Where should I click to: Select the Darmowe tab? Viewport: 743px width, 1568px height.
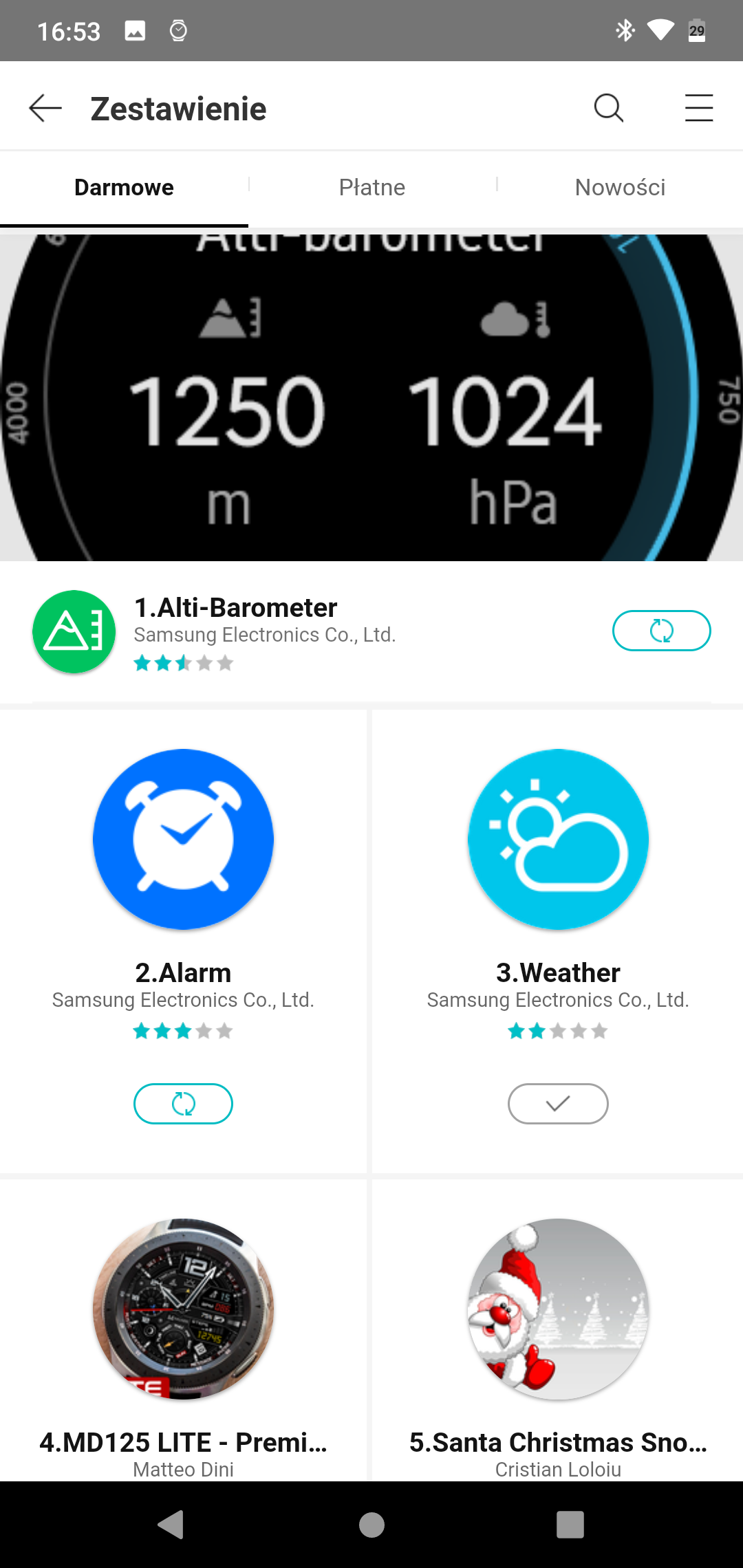(x=124, y=188)
